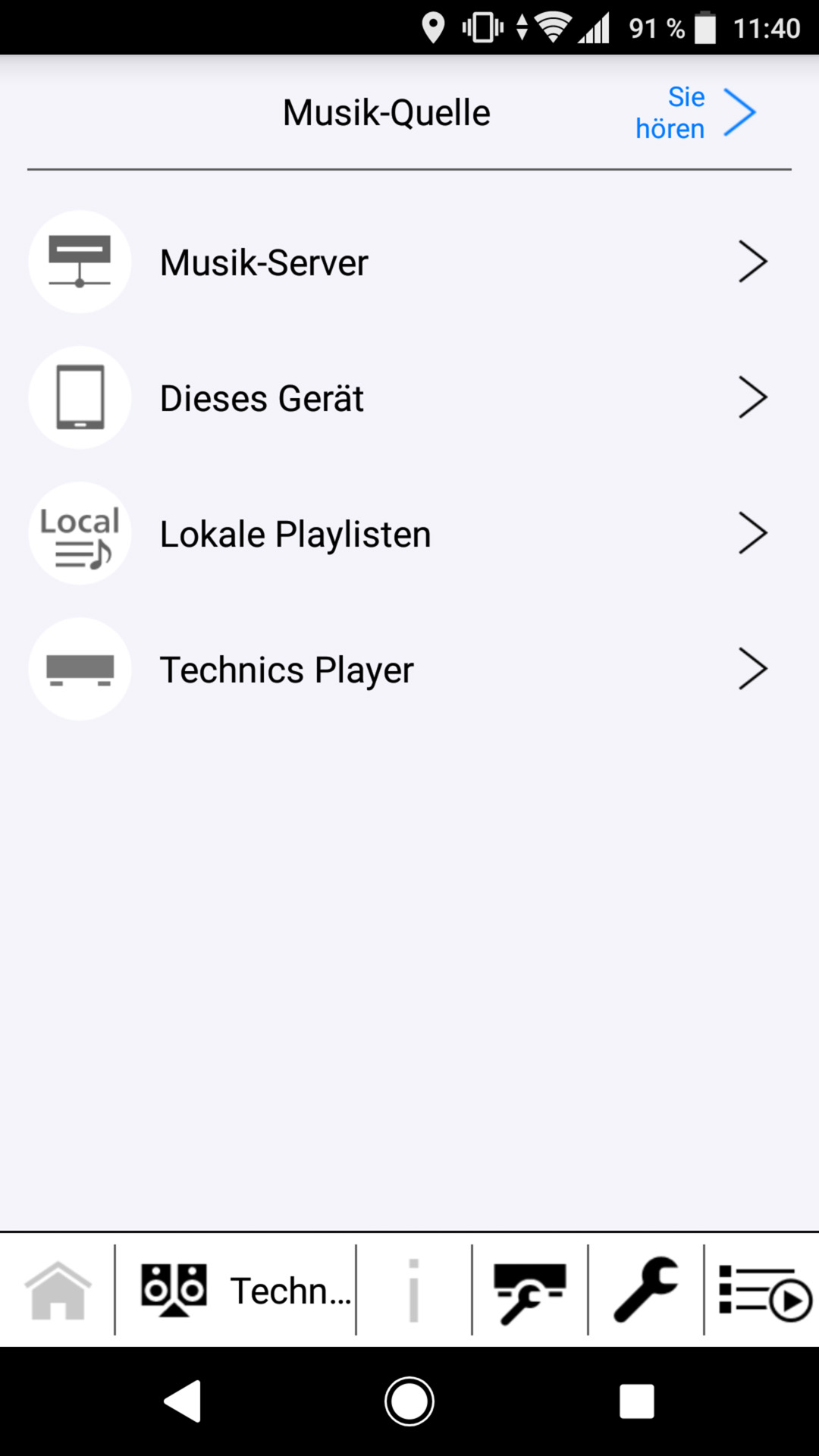The image size is (819, 1456).
Task: Open the info icon in bottom toolbar
Action: tap(413, 1290)
